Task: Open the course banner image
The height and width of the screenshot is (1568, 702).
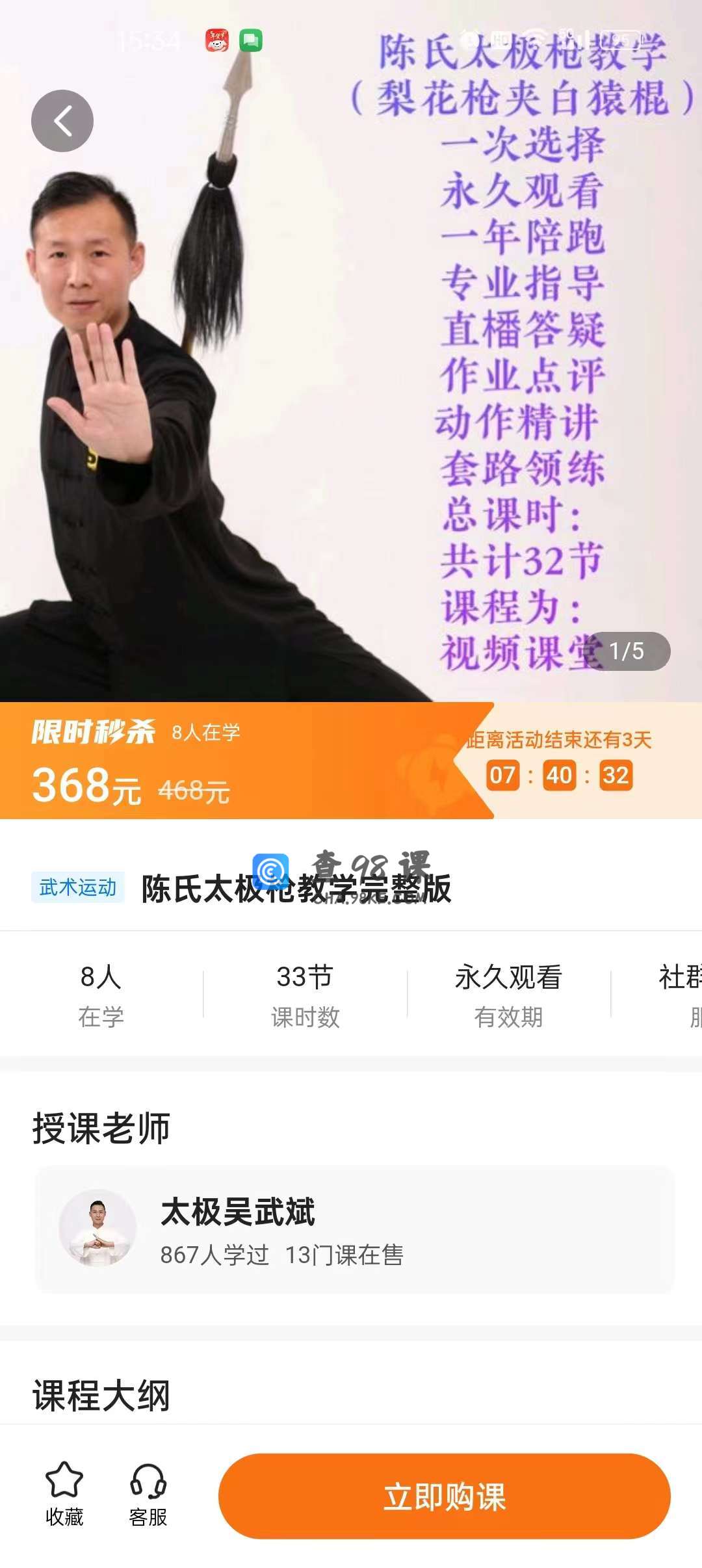Action: pyautogui.click(x=351, y=390)
